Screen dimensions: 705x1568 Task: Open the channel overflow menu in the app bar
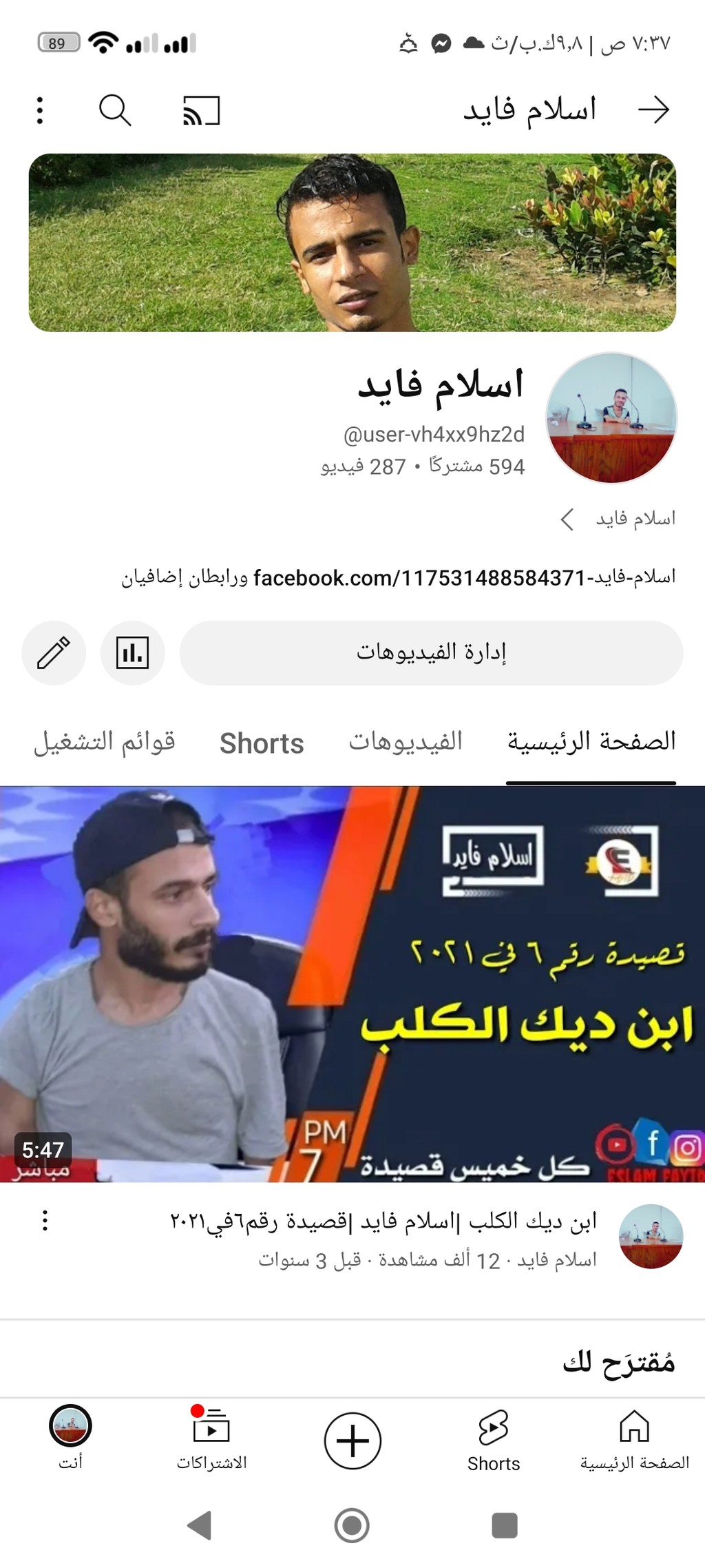40,110
